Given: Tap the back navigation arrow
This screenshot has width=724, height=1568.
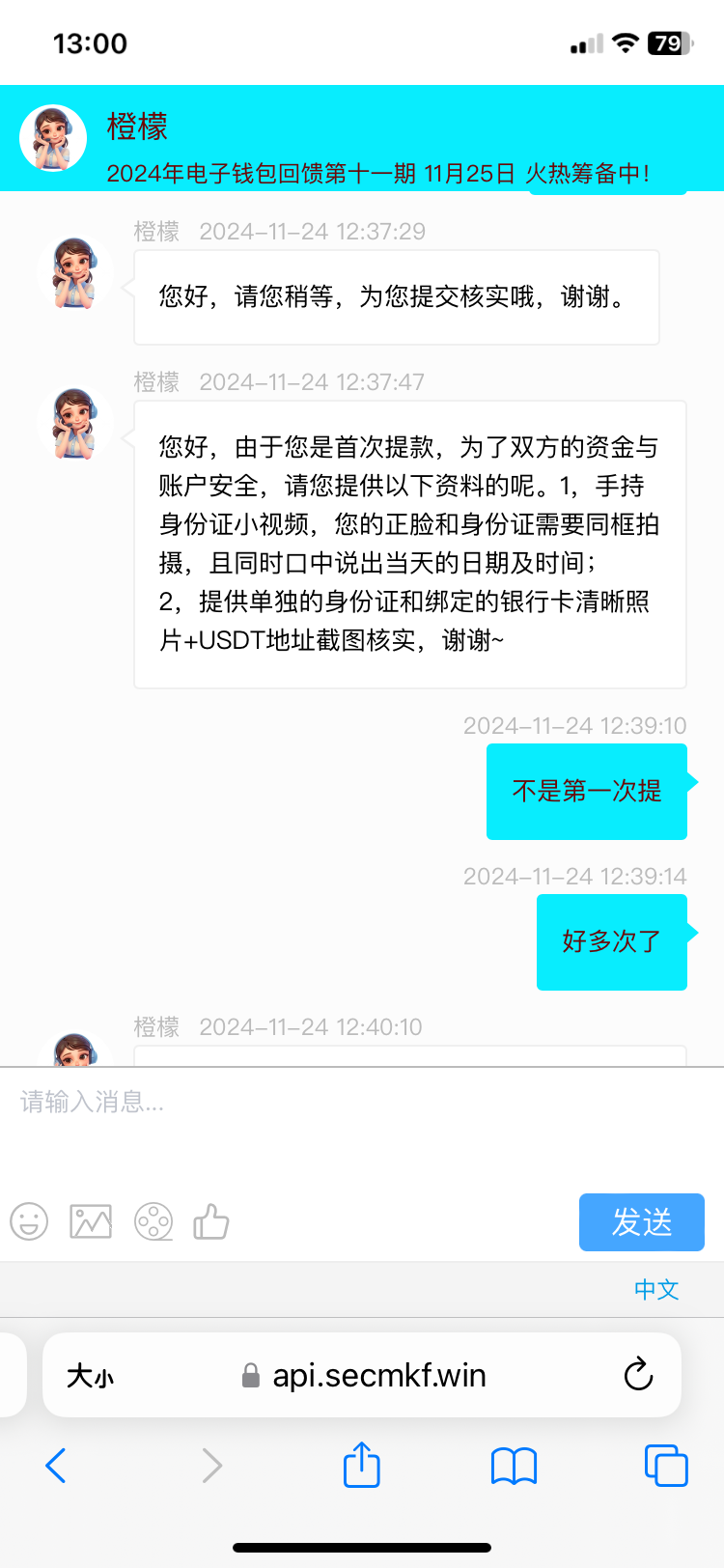Looking at the screenshot, I should (56, 1466).
